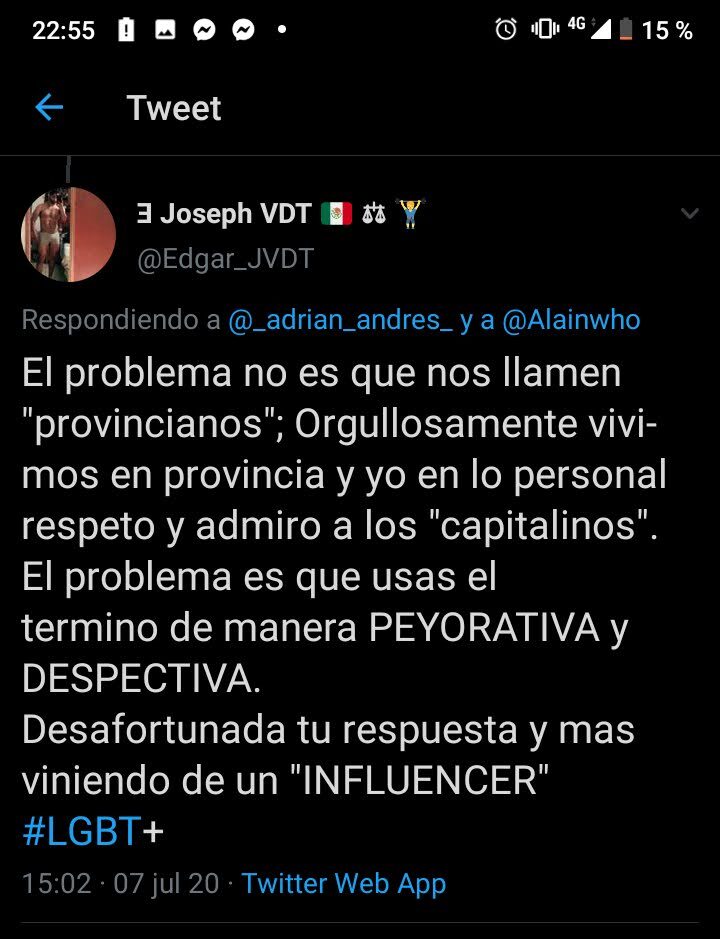Tap the Twitter Web App source link
The width and height of the screenshot is (720, 939).
pyautogui.click(x=343, y=884)
